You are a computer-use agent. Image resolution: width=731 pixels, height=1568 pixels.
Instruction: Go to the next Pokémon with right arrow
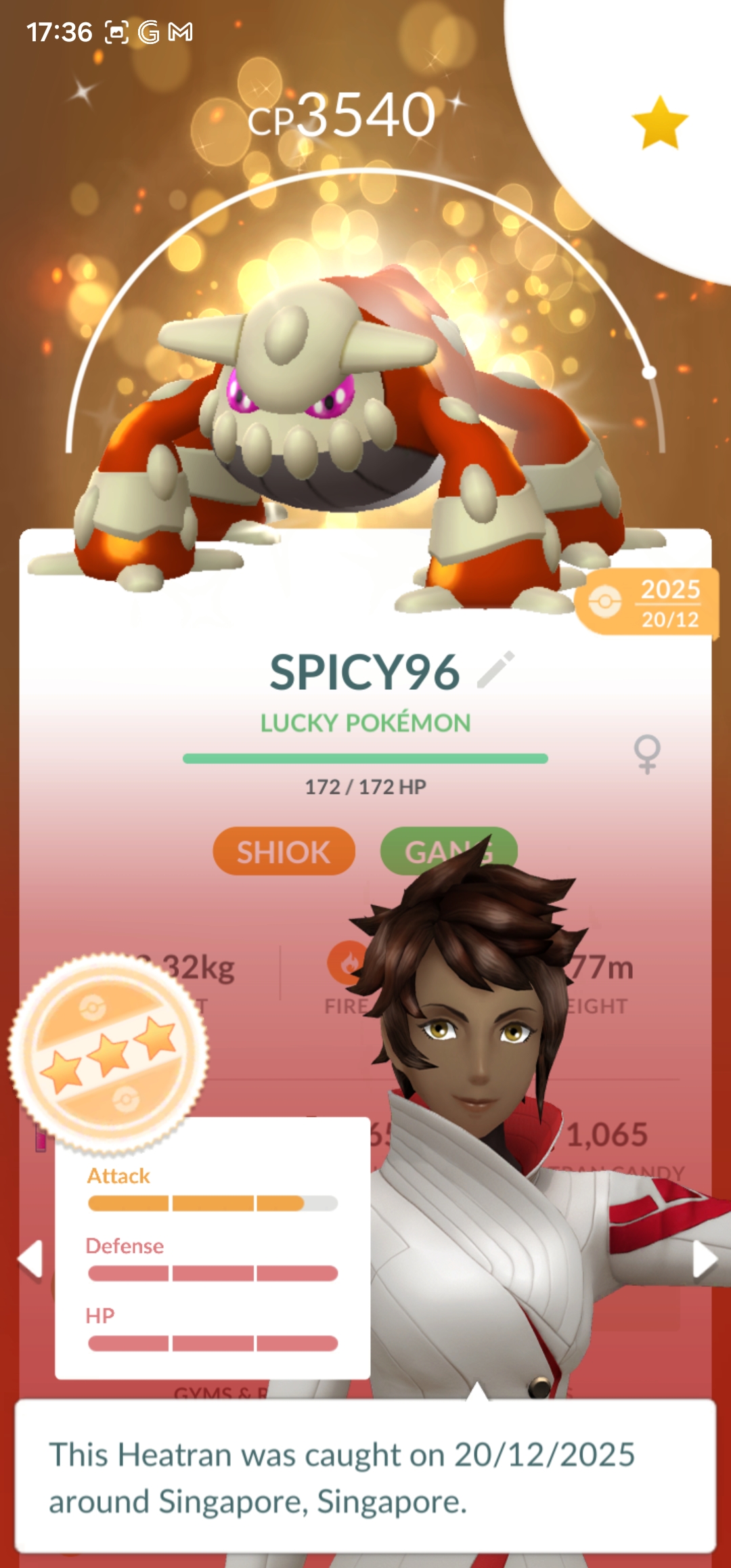click(x=704, y=1260)
